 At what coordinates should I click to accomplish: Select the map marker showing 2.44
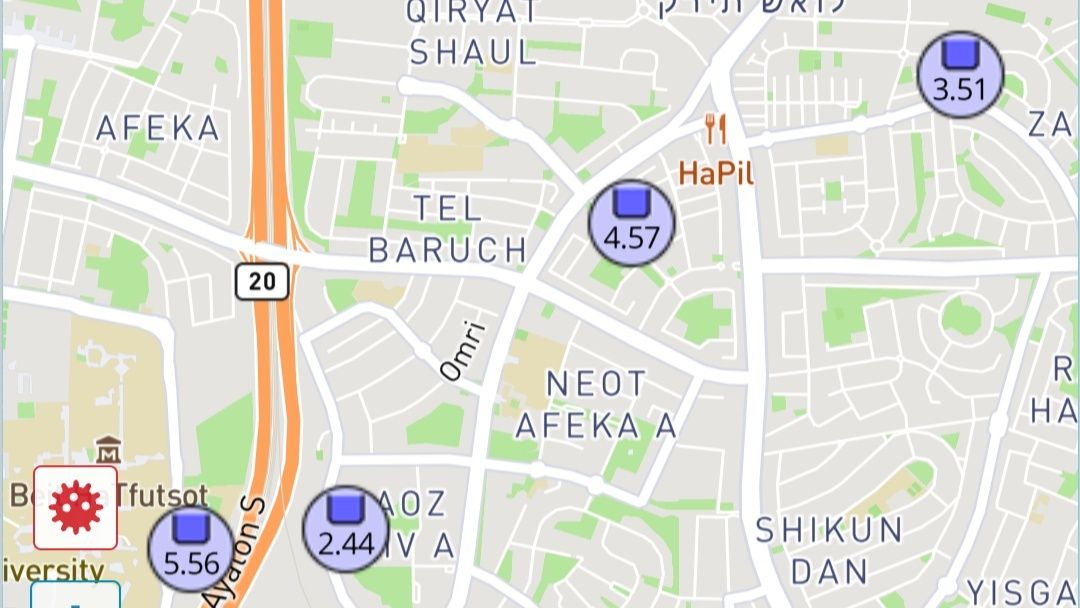tap(345, 528)
